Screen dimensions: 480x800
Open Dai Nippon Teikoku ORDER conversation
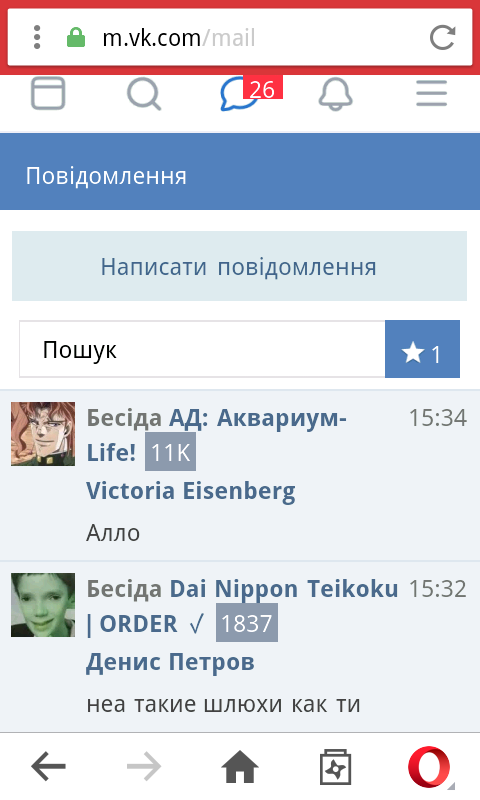pyautogui.click(x=240, y=646)
